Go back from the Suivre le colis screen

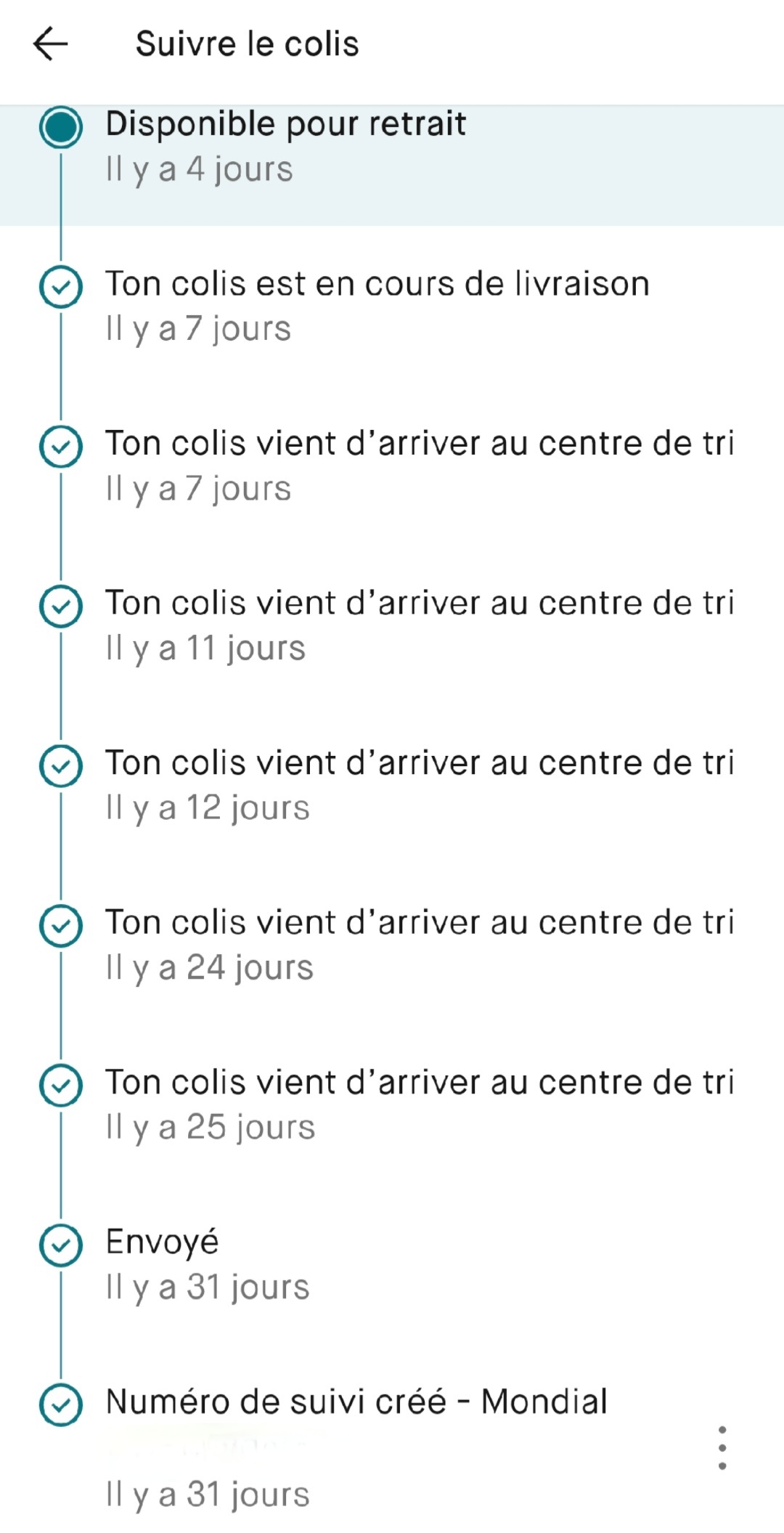51,44
